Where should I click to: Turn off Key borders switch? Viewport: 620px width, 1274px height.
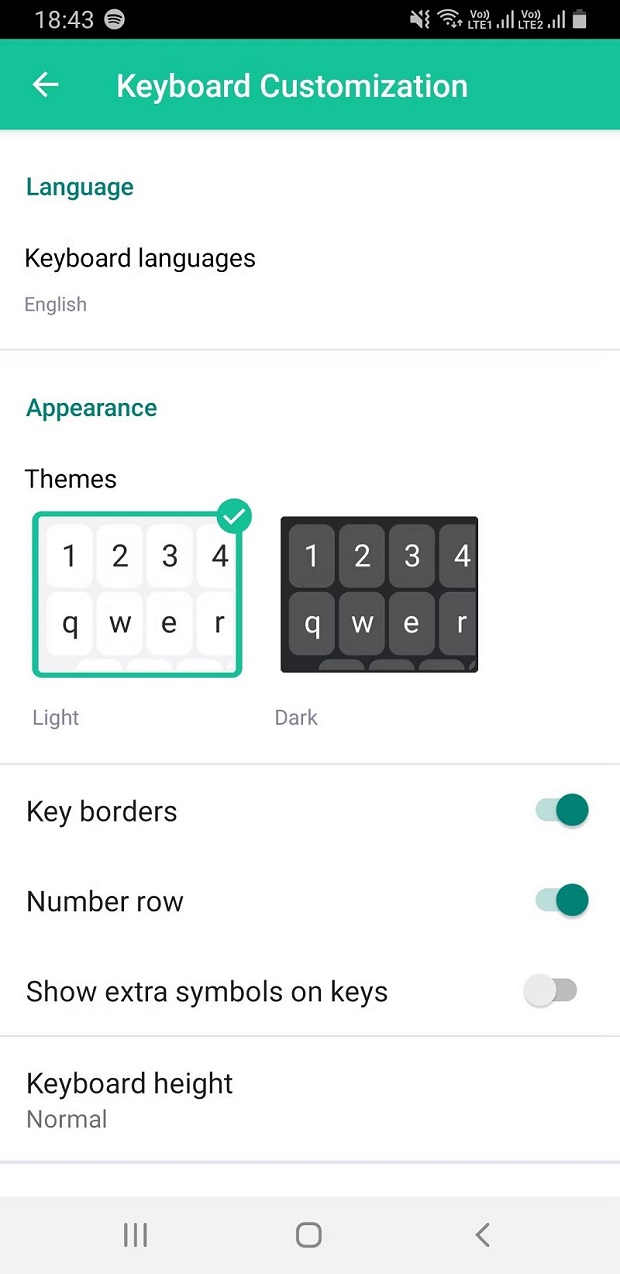point(561,810)
